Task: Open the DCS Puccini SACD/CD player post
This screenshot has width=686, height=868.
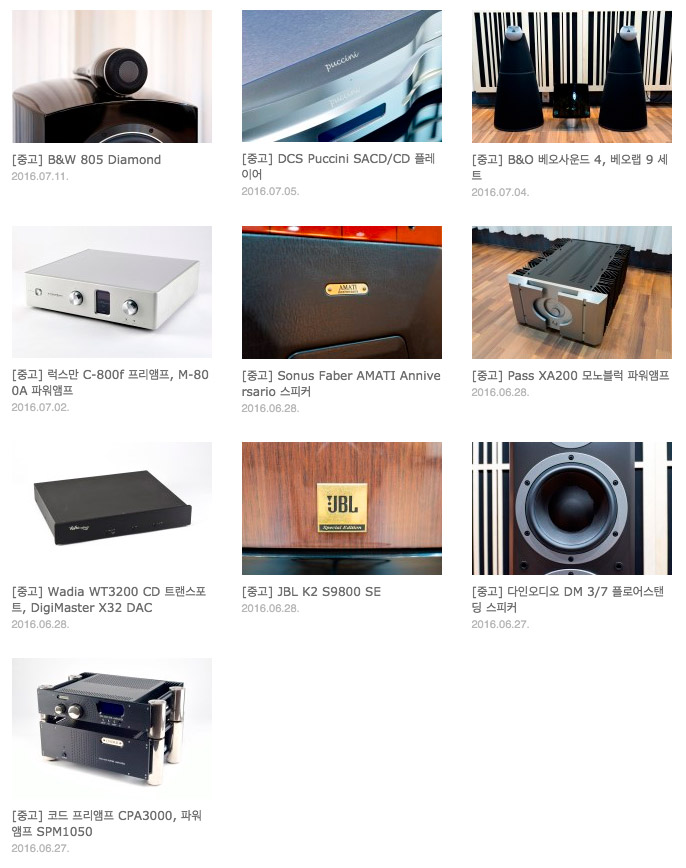Action: [x=339, y=159]
